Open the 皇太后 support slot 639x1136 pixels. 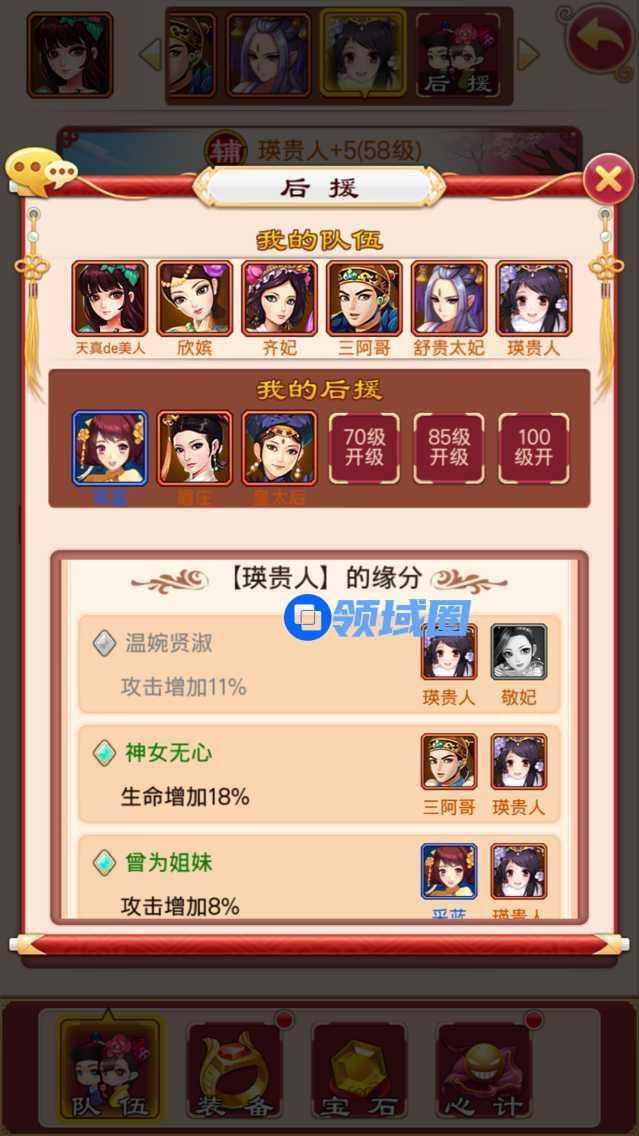(279, 448)
